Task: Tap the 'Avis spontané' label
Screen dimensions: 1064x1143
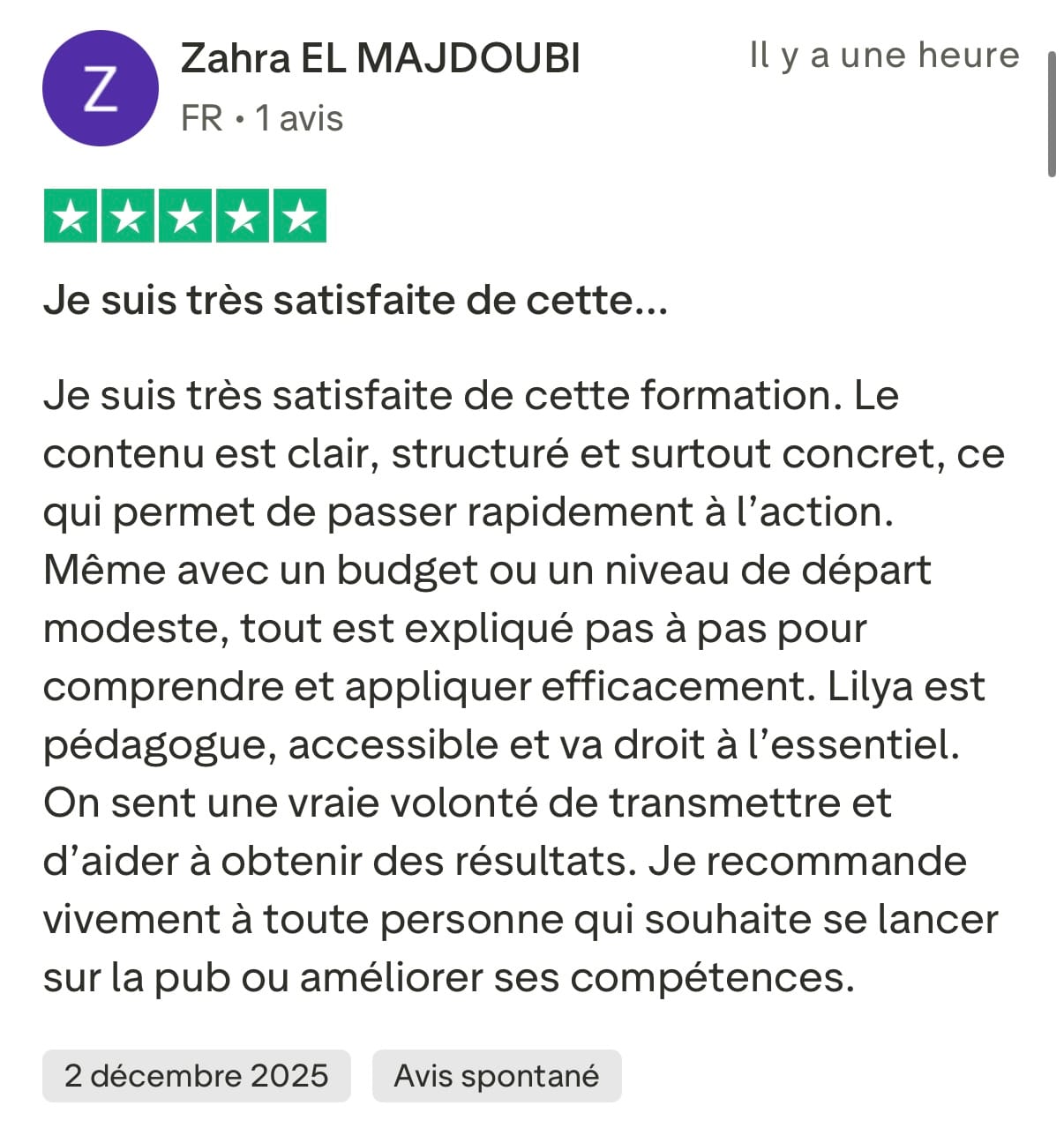Action: pyautogui.click(x=496, y=1076)
